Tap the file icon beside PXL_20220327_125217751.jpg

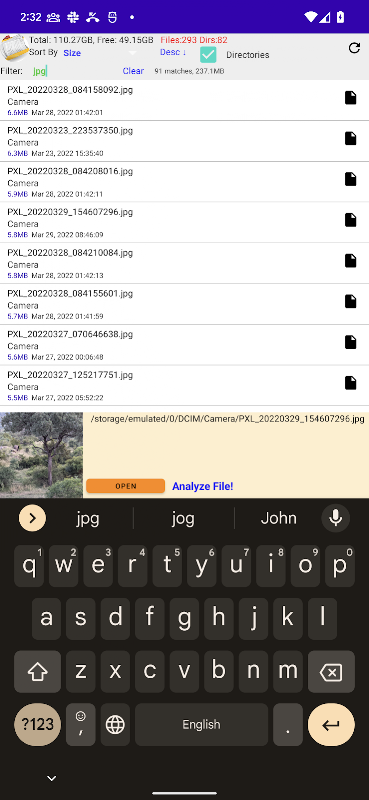[x=351, y=383]
